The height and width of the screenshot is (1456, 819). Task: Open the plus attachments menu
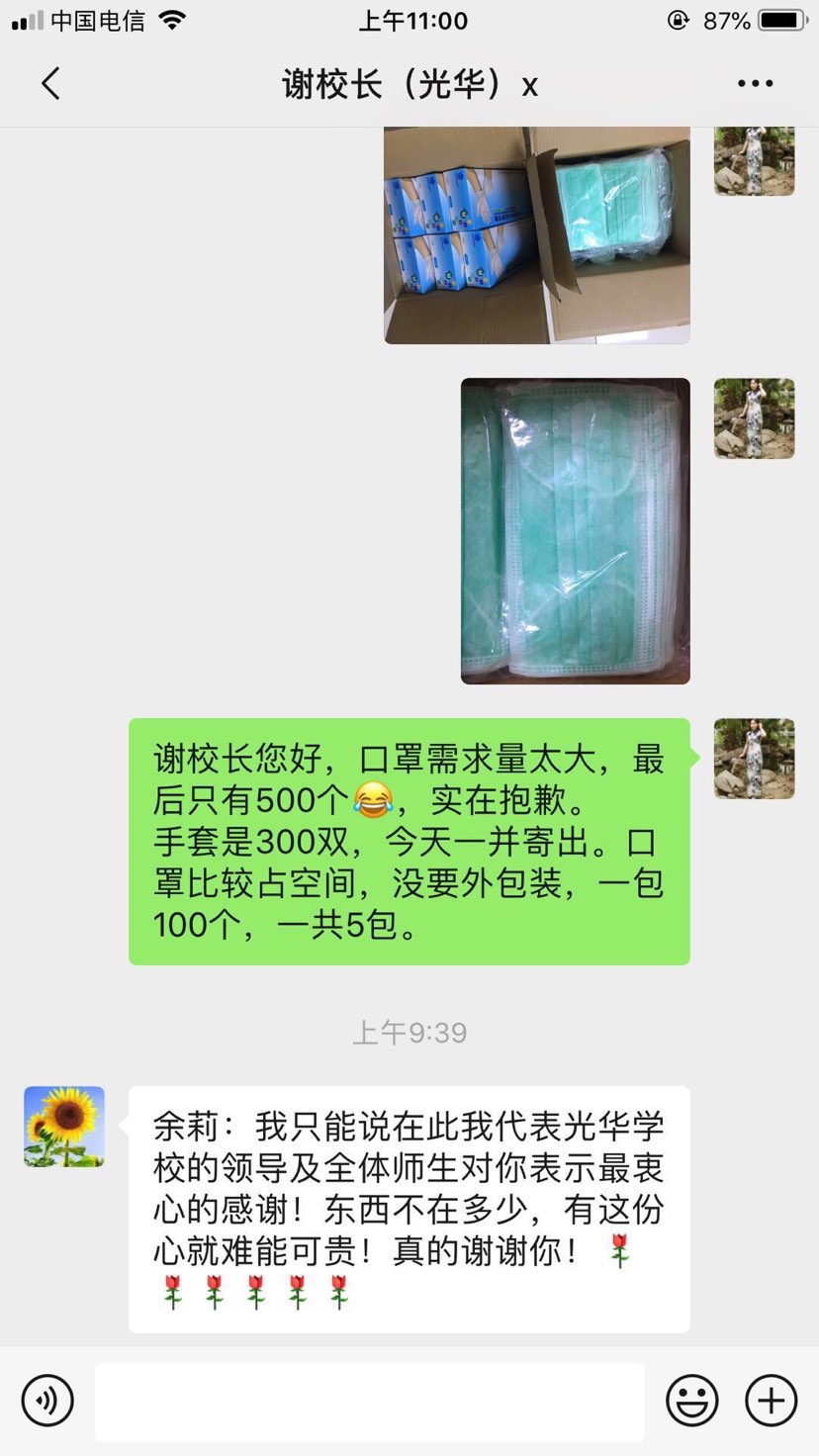[x=771, y=1401]
